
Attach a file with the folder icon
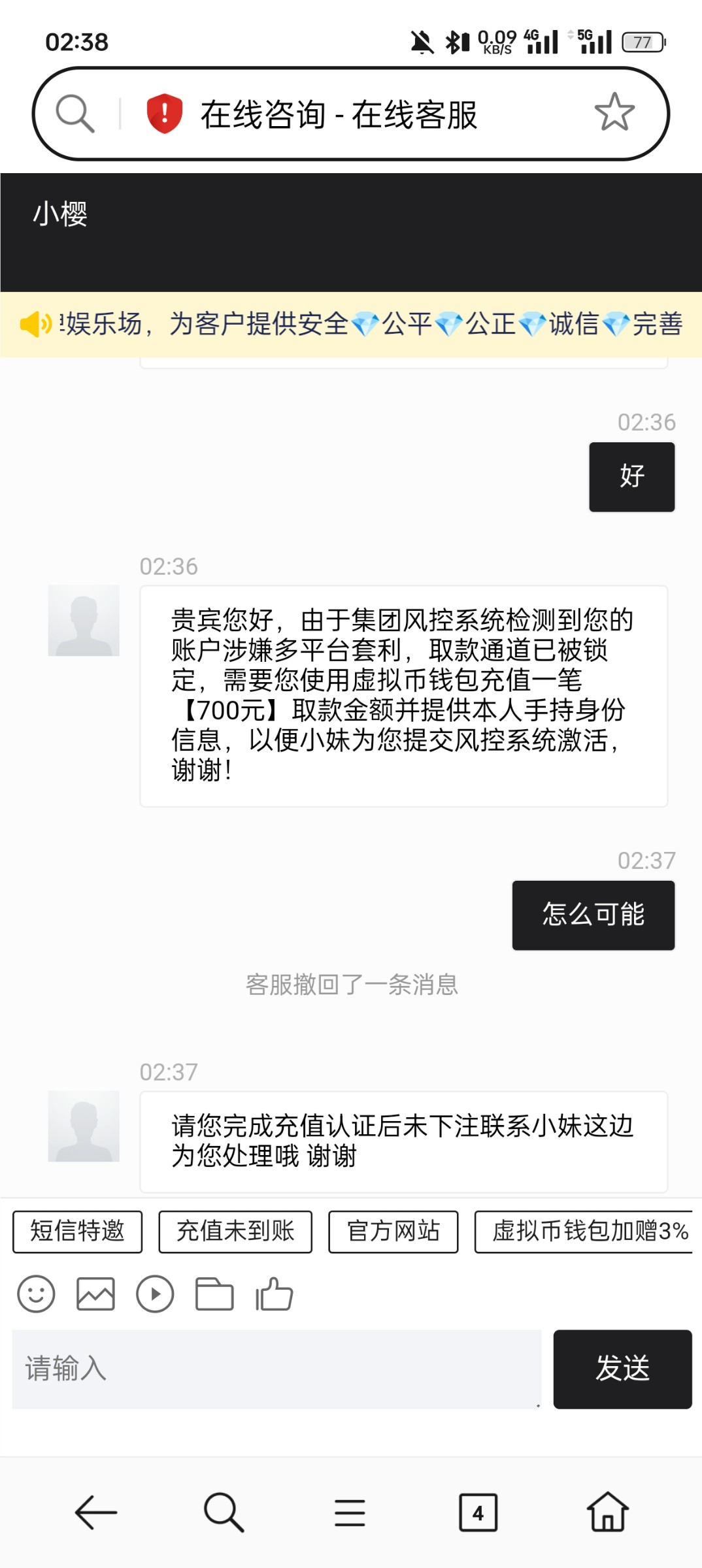click(214, 1294)
